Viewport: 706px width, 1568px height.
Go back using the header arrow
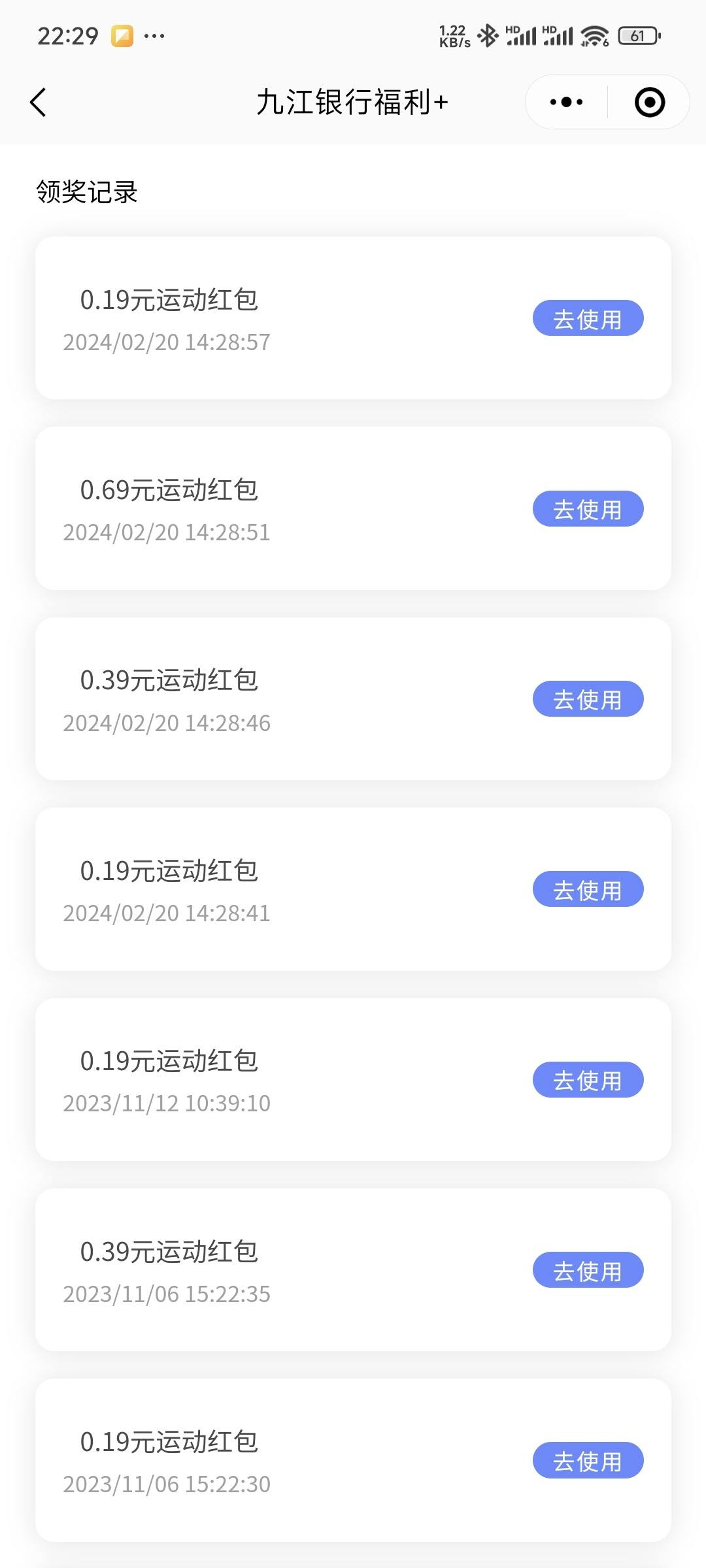[x=38, y=103]
